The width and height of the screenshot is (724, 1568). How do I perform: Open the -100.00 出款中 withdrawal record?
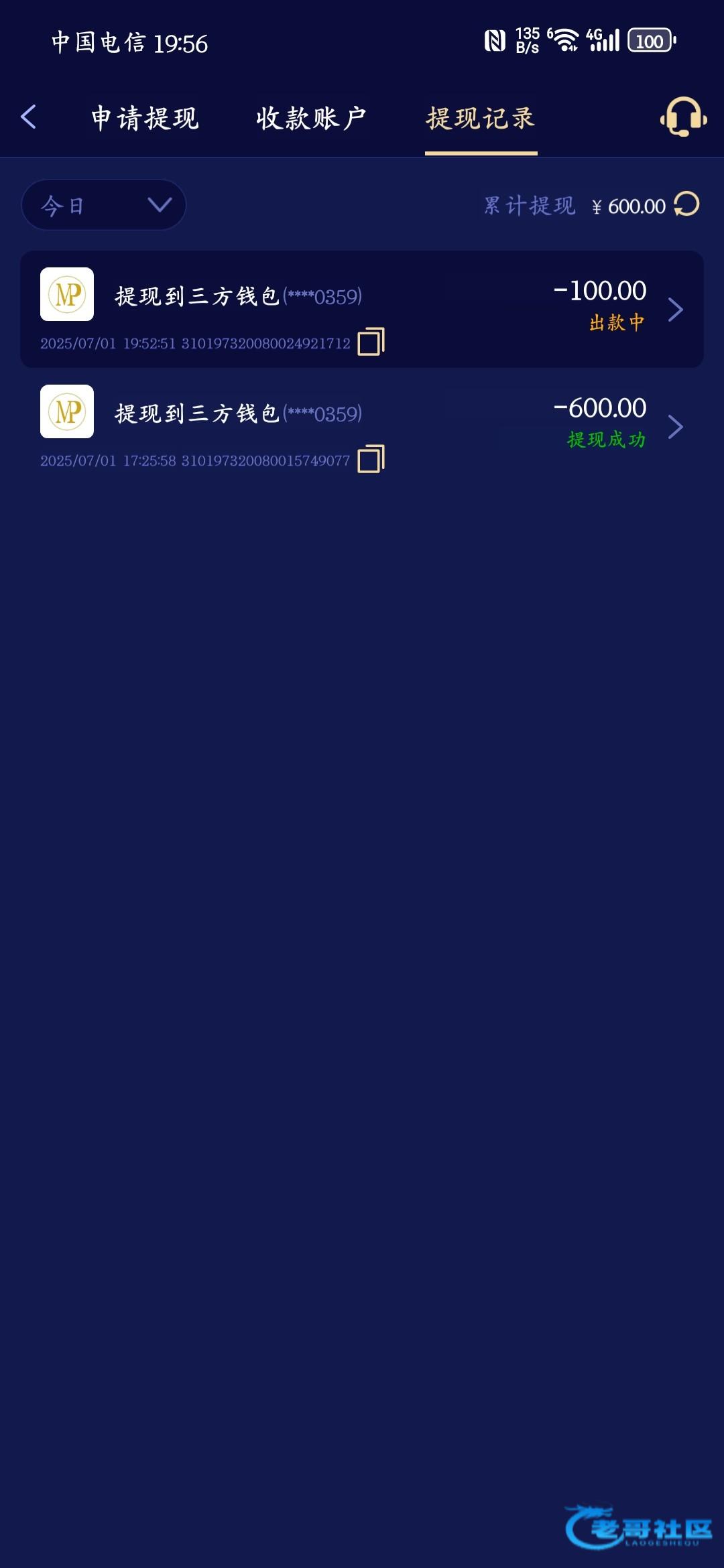675,310
